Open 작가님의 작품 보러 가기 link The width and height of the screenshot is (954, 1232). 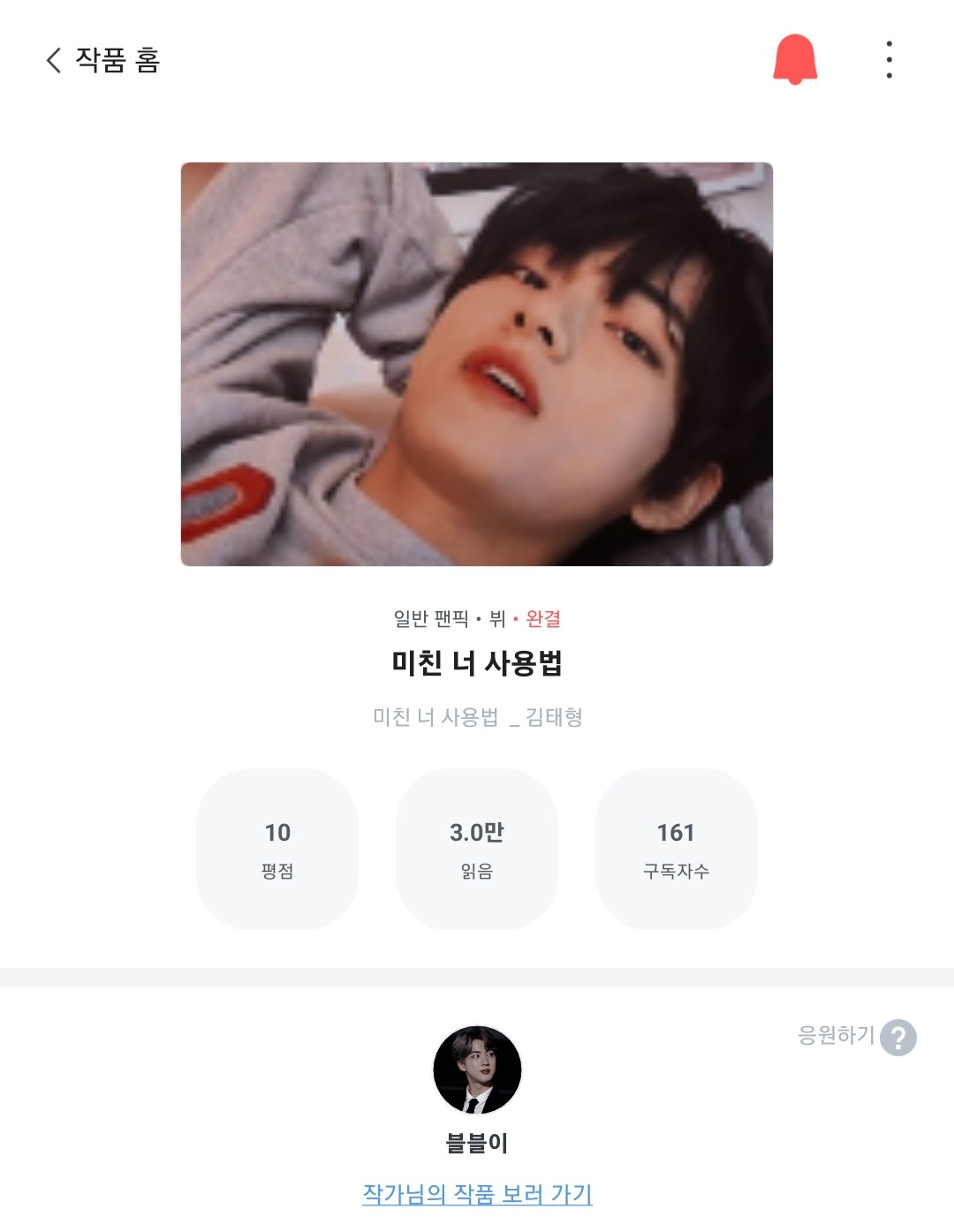coord(477,1194)
